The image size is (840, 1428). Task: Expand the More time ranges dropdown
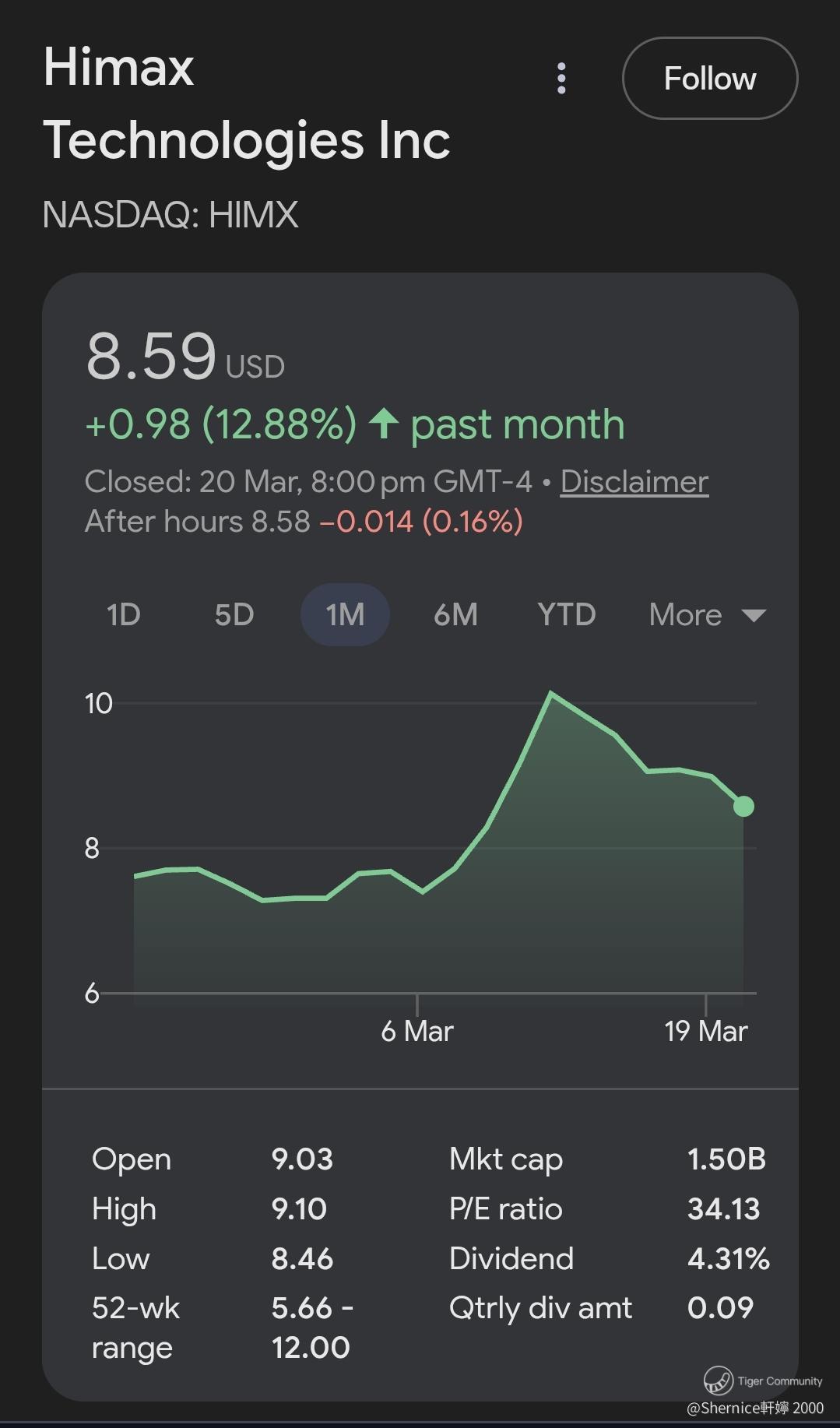707,615
